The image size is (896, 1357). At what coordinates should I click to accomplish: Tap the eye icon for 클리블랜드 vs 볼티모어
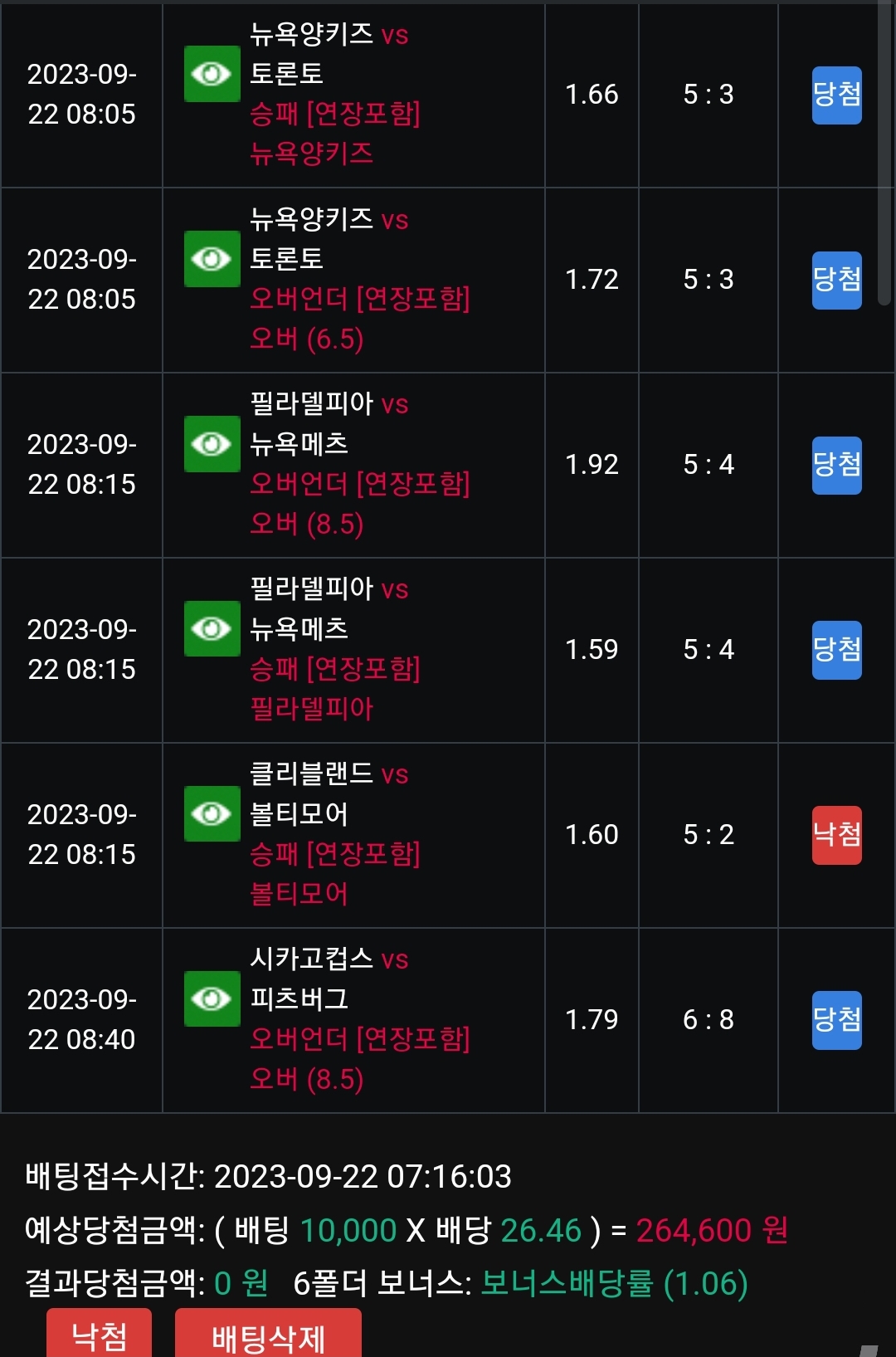tap(212, 814)
